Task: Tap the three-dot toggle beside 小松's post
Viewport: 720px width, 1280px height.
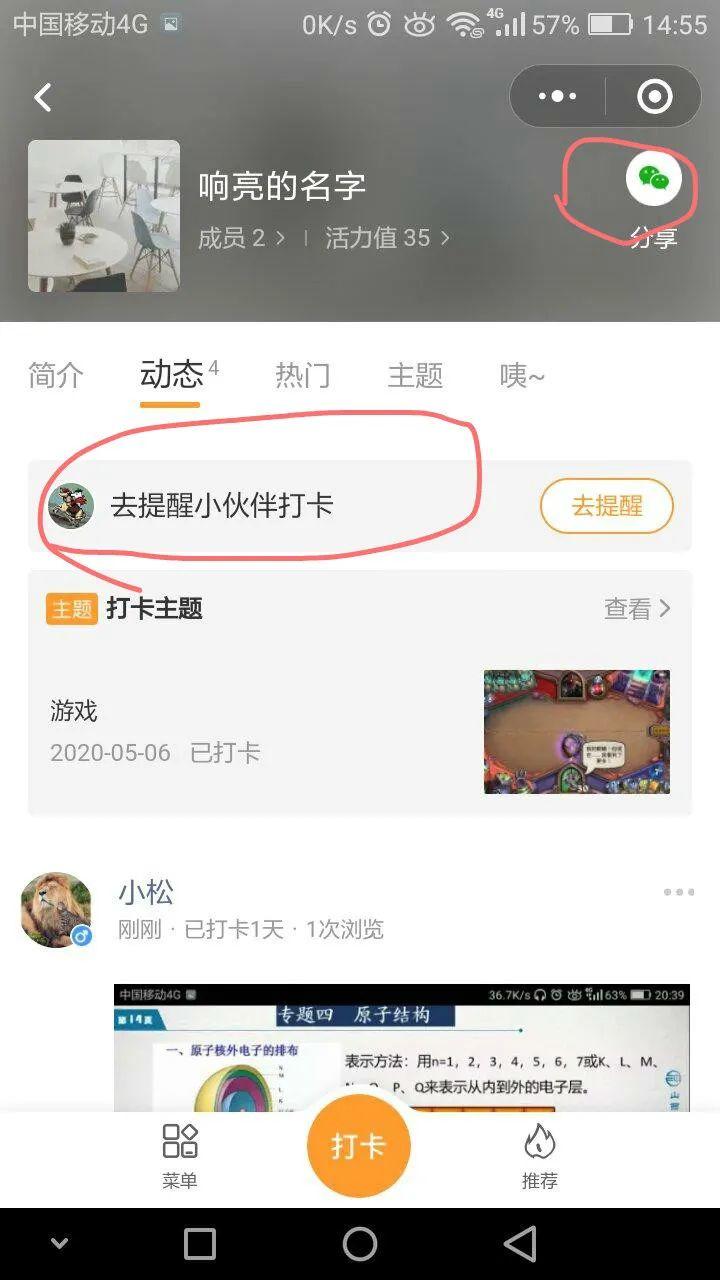Action: [x=679, y=891]
